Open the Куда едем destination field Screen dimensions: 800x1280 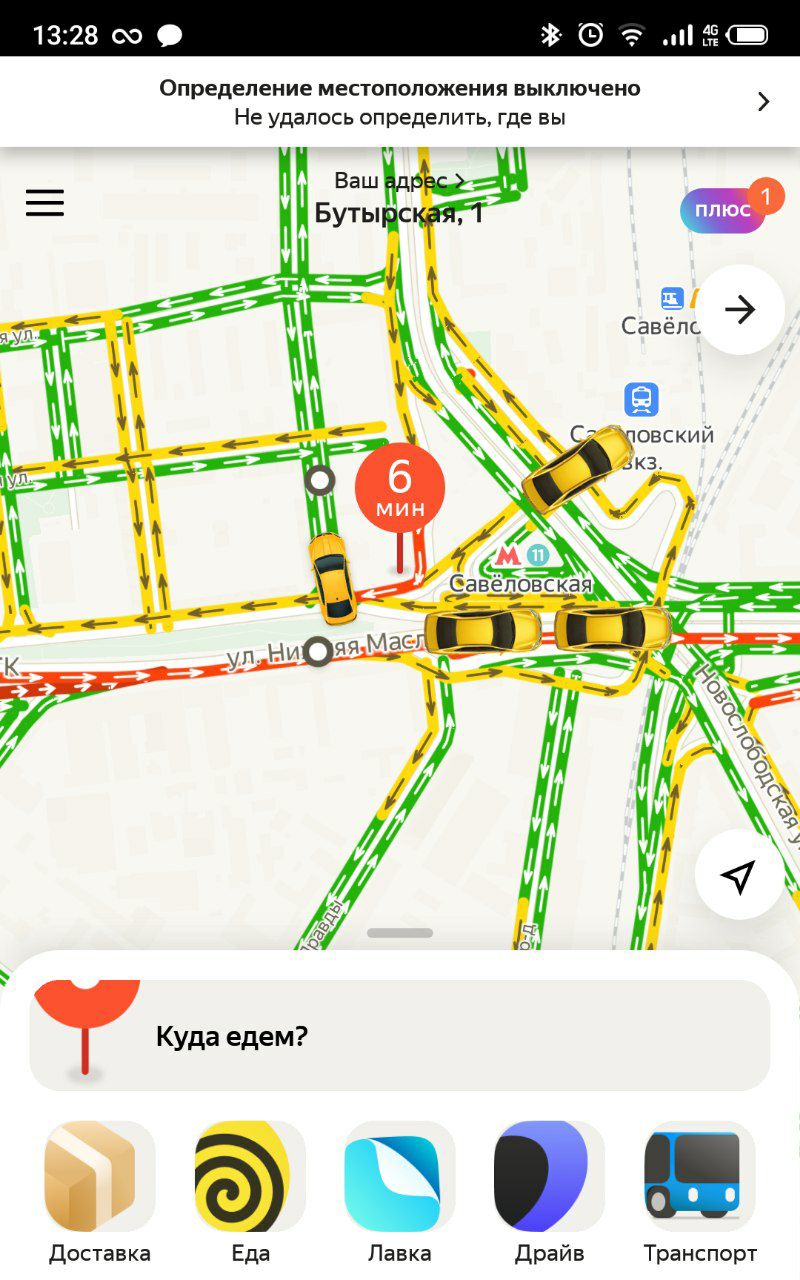coord(400,1035)
